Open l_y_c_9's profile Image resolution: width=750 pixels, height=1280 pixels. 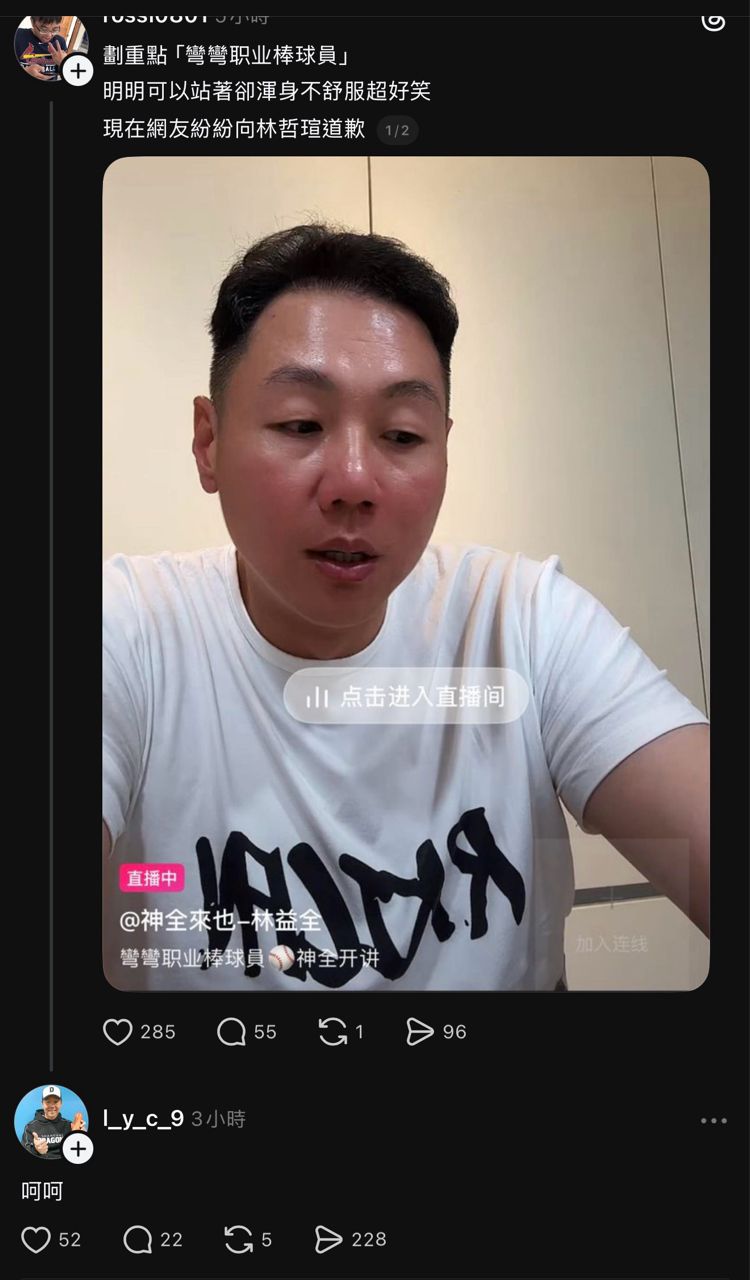[x=143, y=1119]
